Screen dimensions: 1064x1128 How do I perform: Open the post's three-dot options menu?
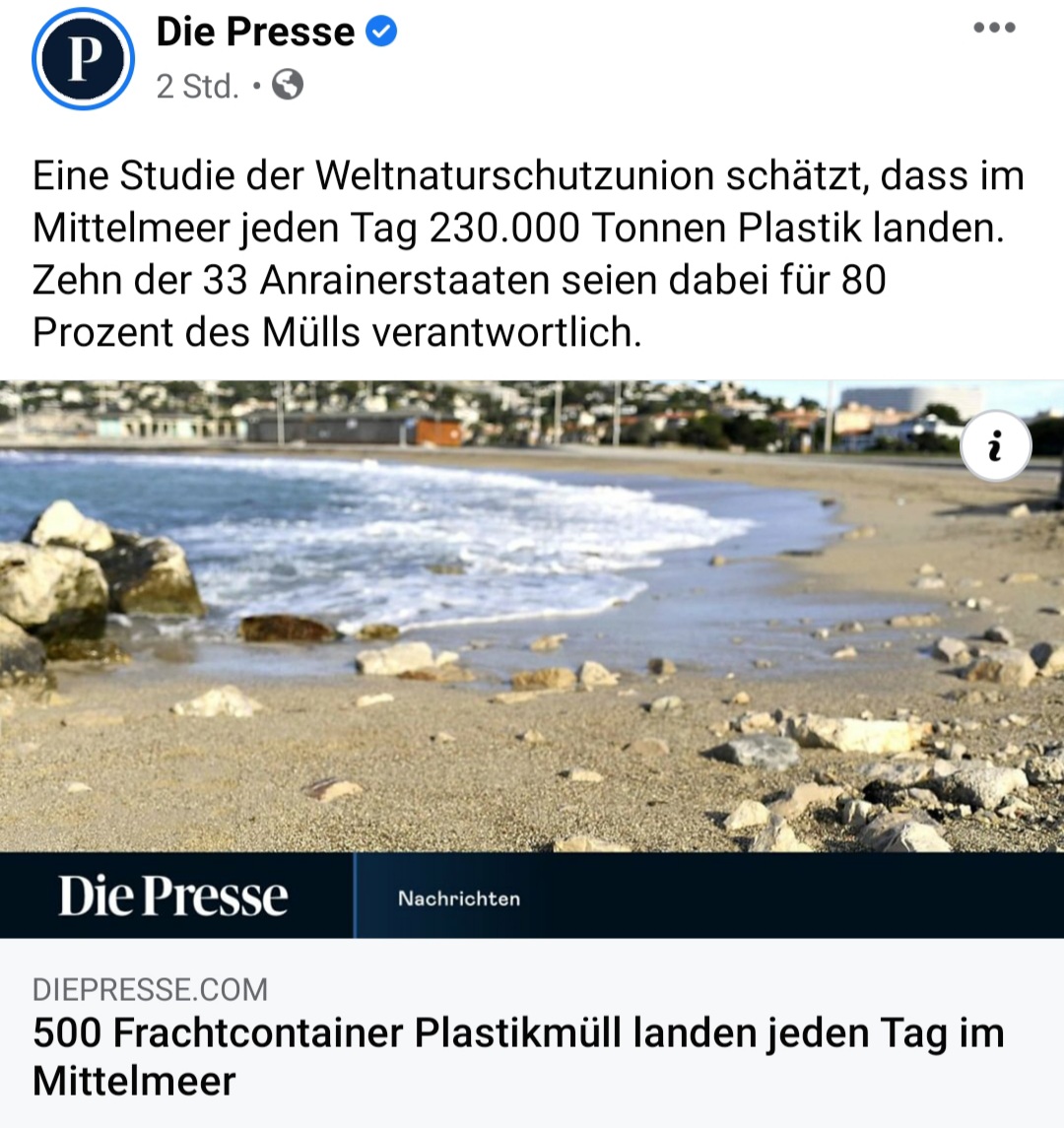993,29
